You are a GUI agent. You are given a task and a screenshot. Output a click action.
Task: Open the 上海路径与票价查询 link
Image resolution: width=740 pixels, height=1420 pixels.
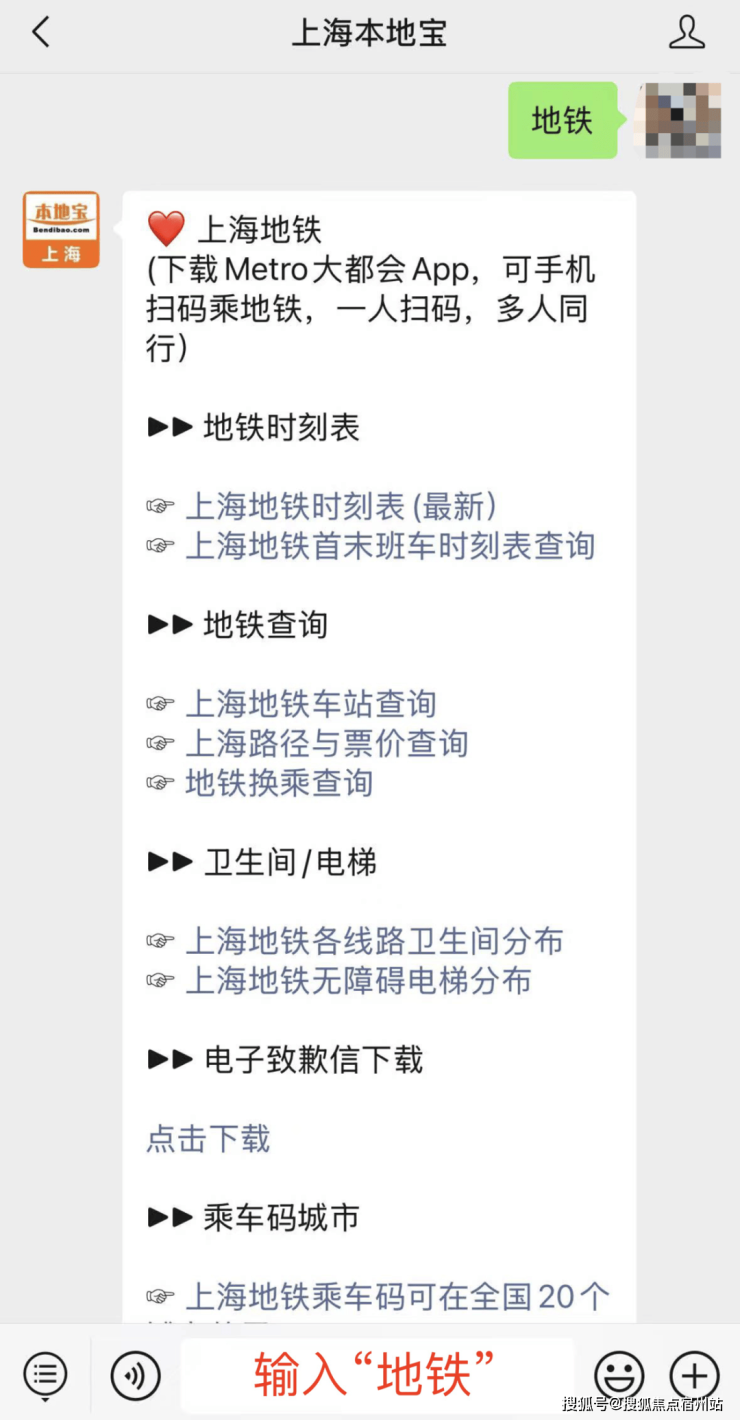(x=327, y=743)
